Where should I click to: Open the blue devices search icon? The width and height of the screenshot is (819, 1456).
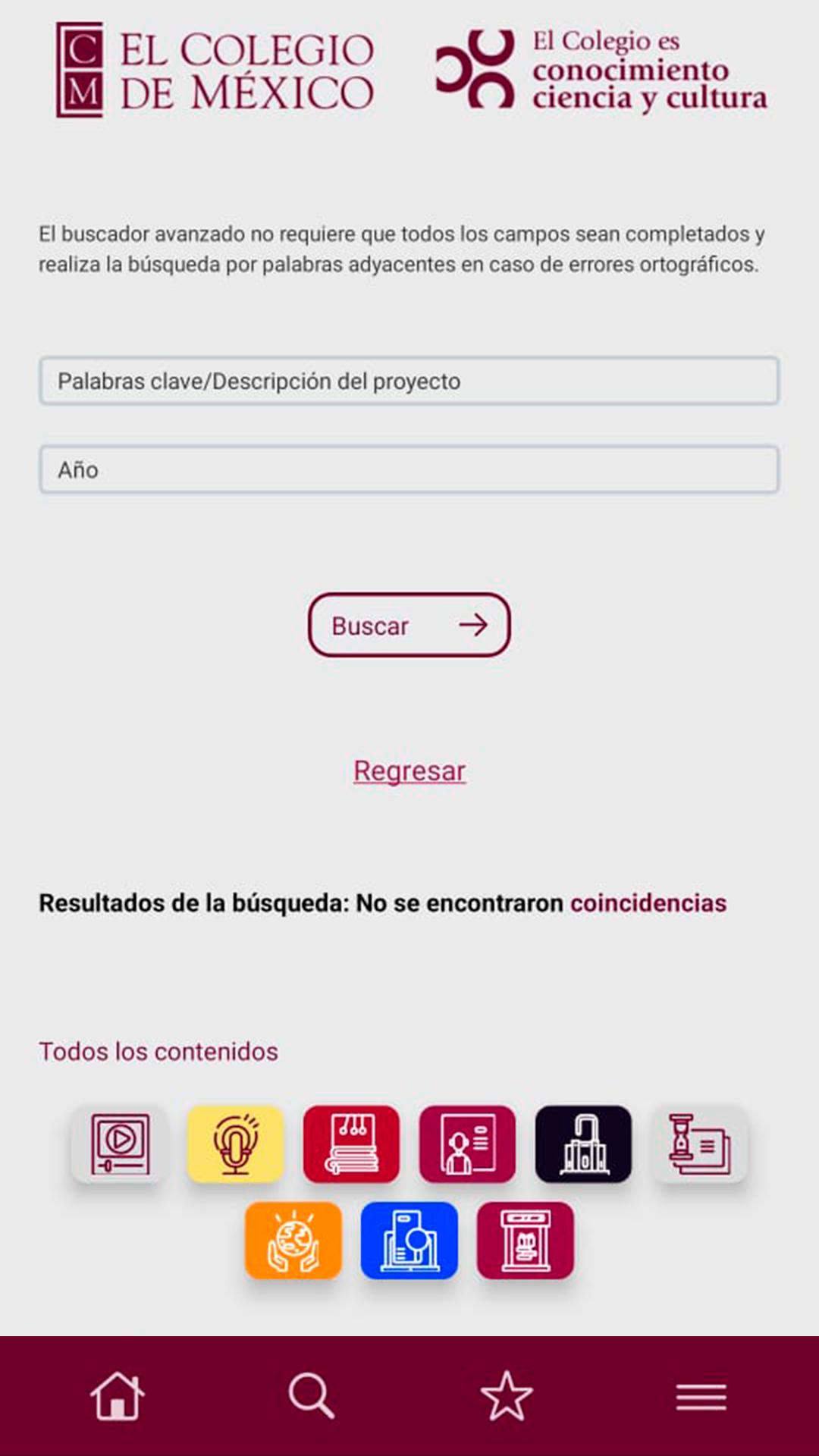[x=409, y=1241]
